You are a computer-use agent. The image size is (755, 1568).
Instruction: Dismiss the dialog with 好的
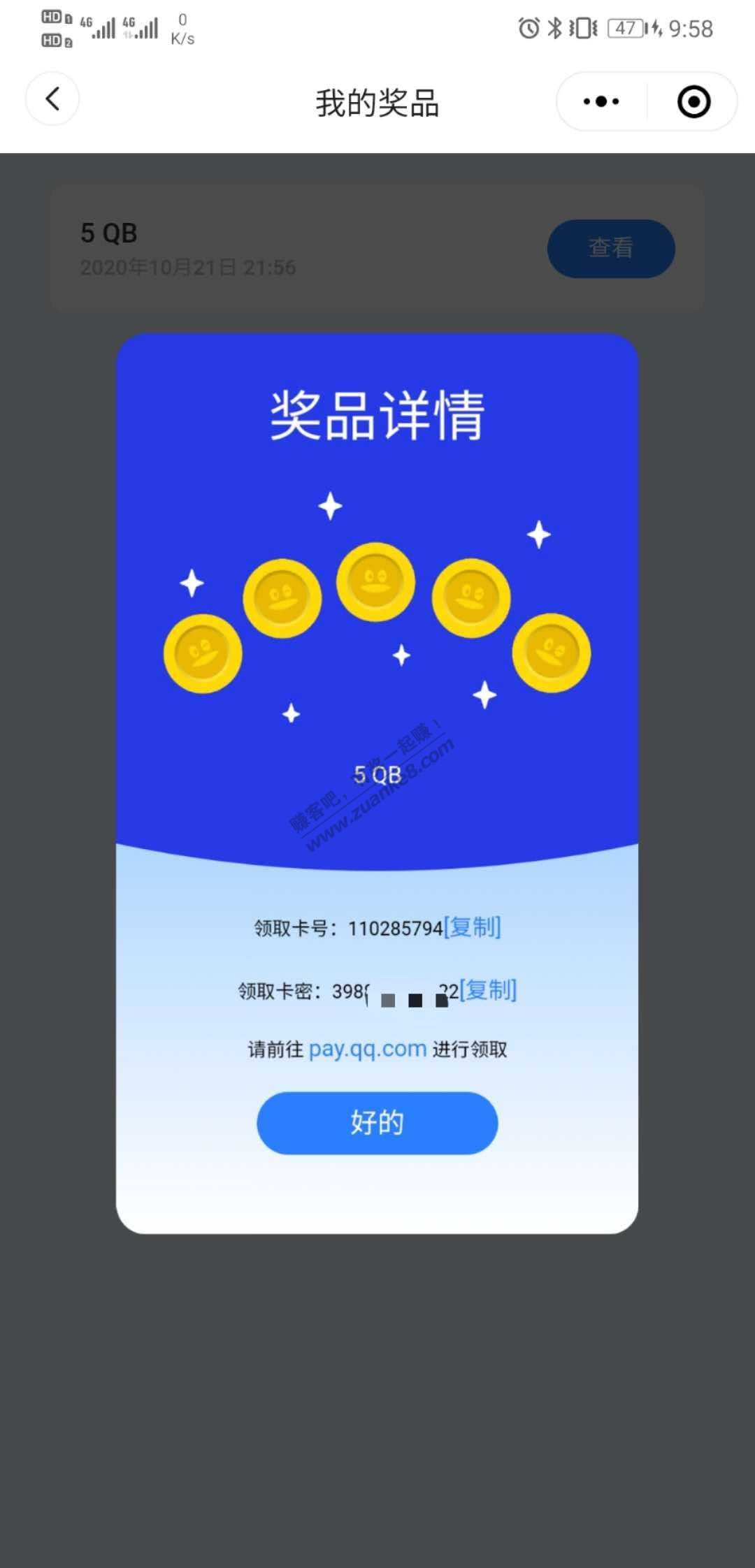377,1122
